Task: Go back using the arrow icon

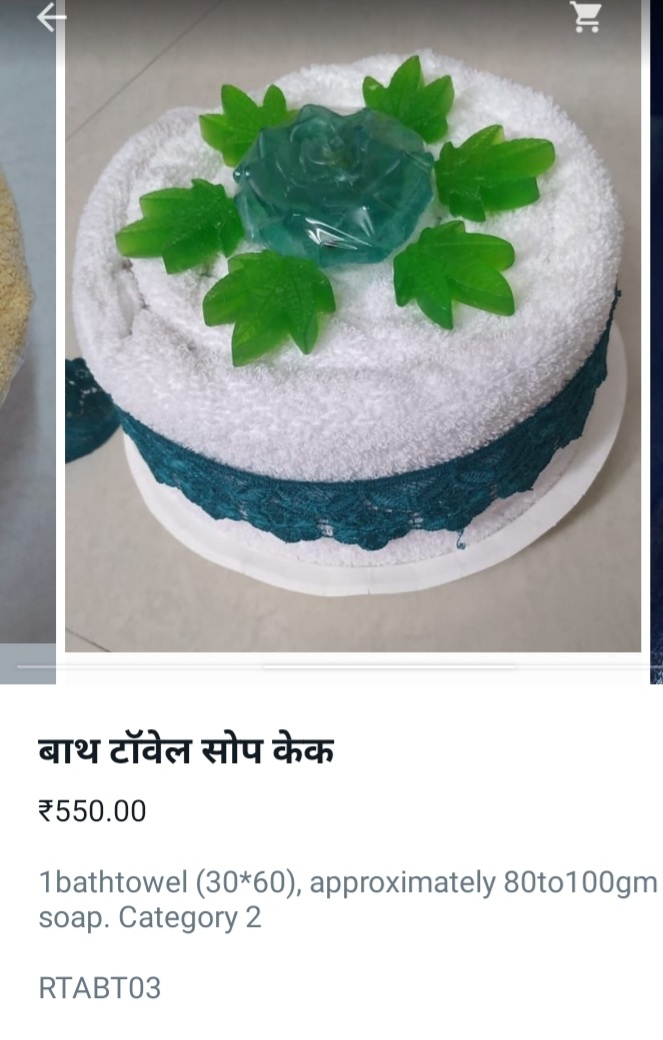Action: (x=50, y=17)
